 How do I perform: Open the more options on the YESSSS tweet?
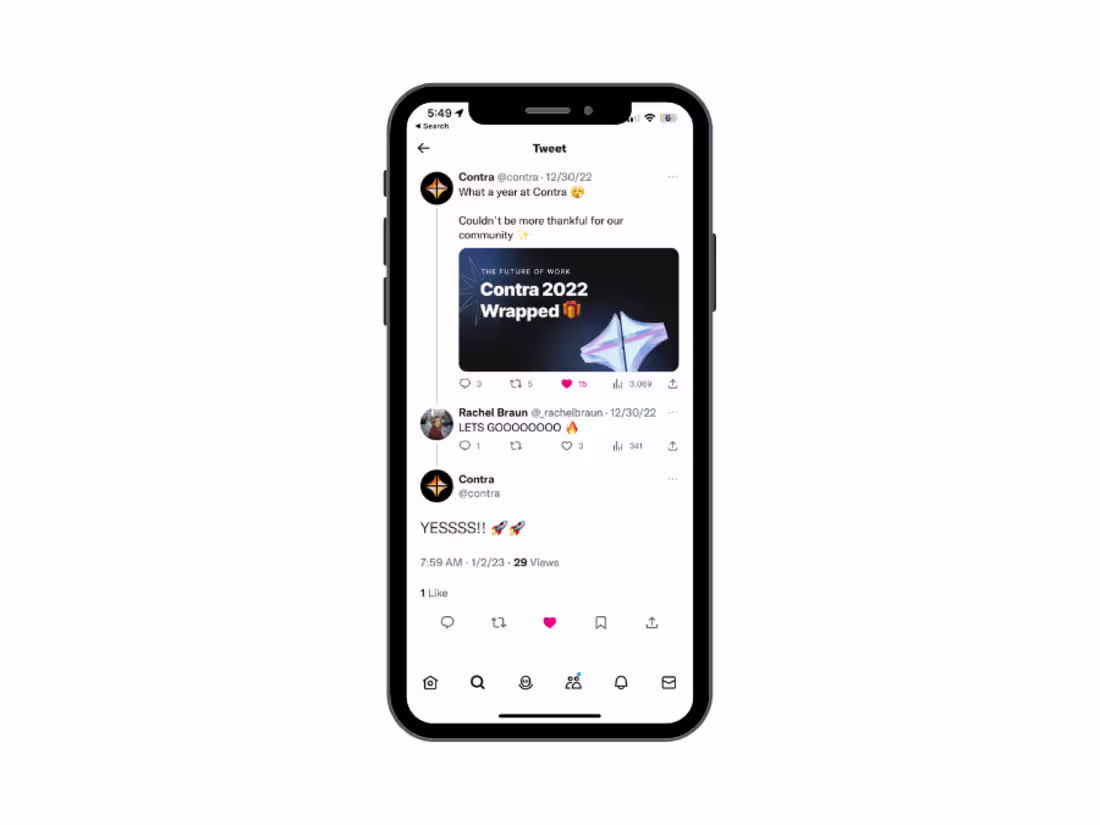click(x=672, y=479)
